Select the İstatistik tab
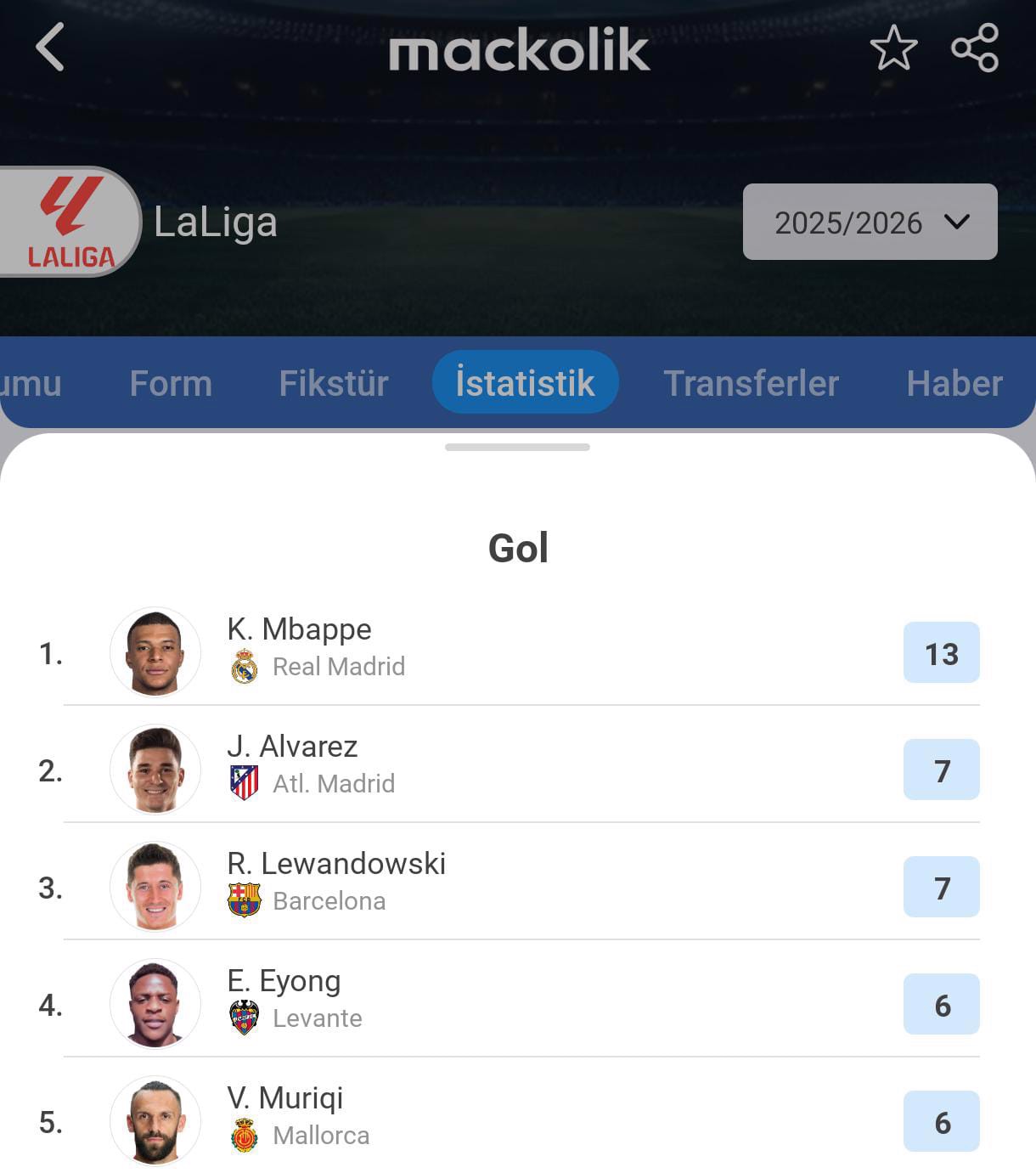Image resolution: width=1036 pixels, height=1173 pixels. (525, 383)
